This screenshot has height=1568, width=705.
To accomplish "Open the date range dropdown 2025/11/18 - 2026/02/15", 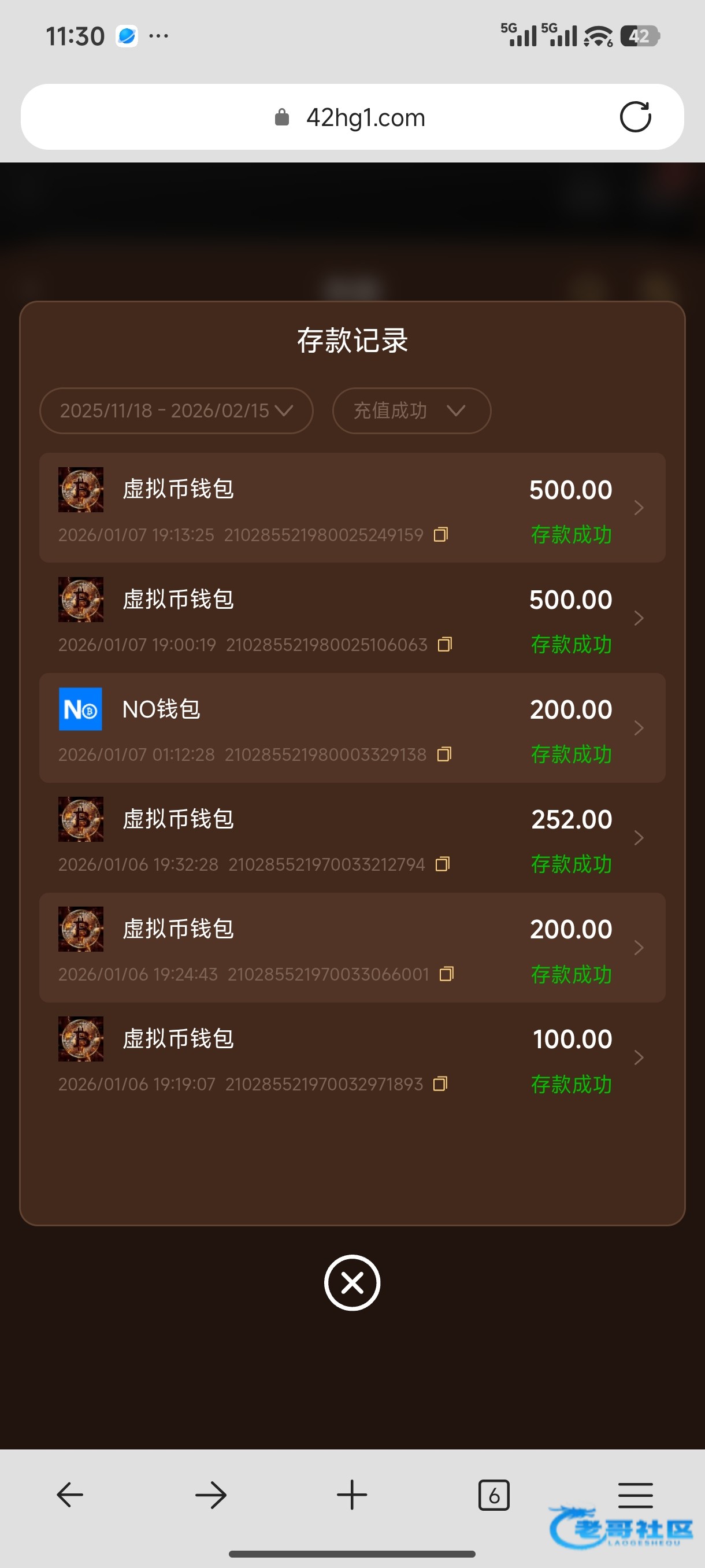I will (176, 411).
